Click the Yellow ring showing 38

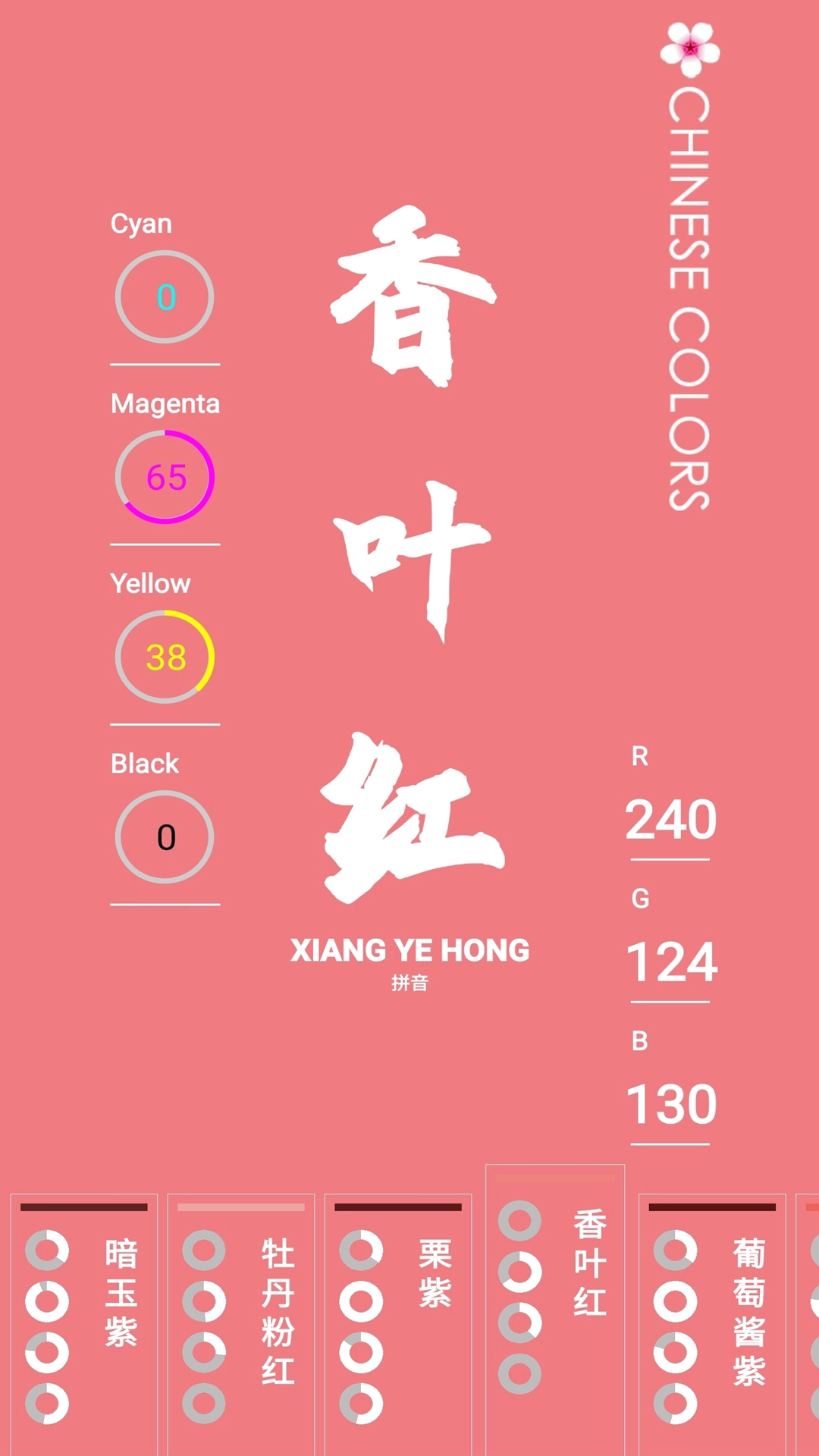(x=164, y=656)
